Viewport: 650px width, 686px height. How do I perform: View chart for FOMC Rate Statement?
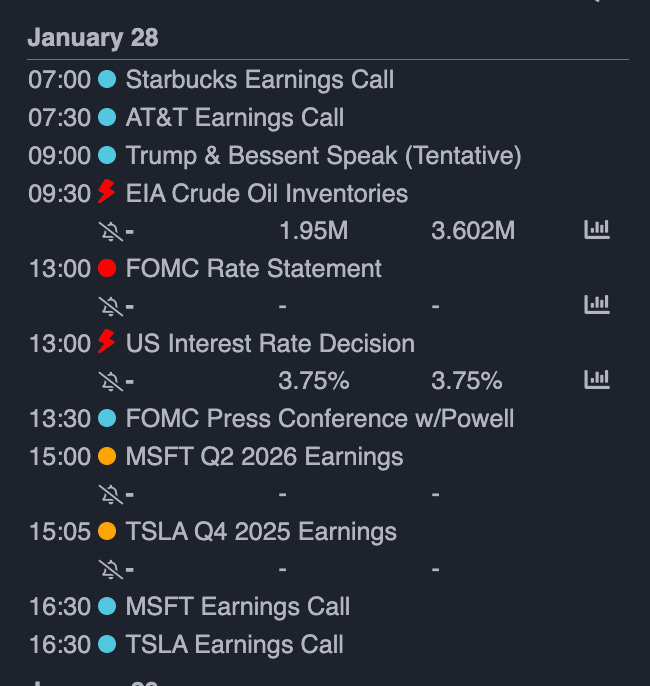[x=596, y=304]
